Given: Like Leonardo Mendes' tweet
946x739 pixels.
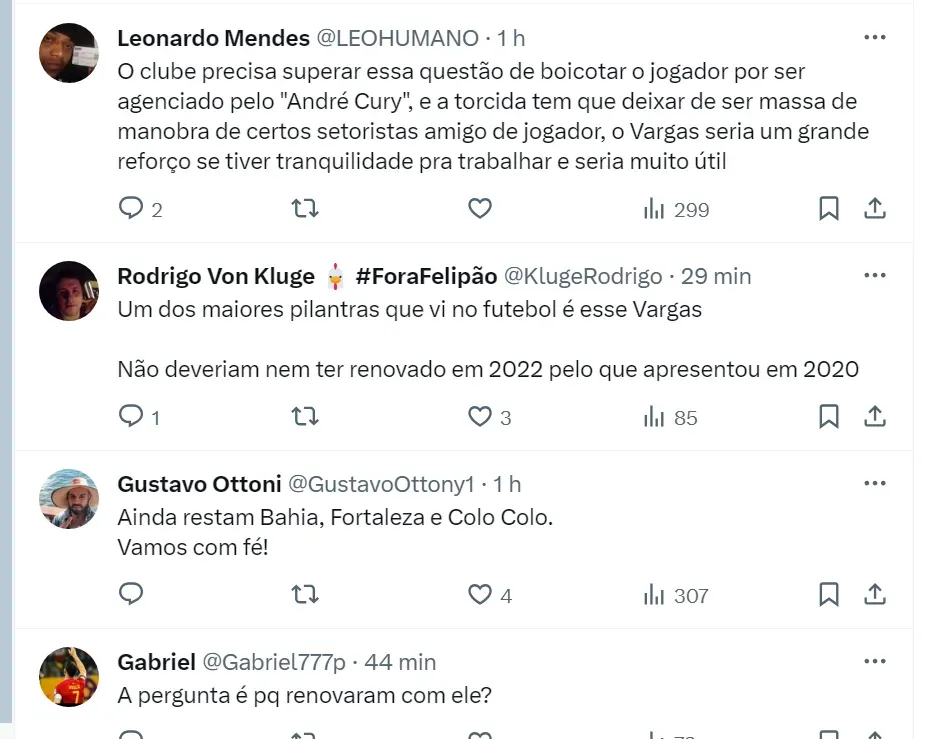Looking at the screenshot, I should pyautogui.click(x=480, y=208).
